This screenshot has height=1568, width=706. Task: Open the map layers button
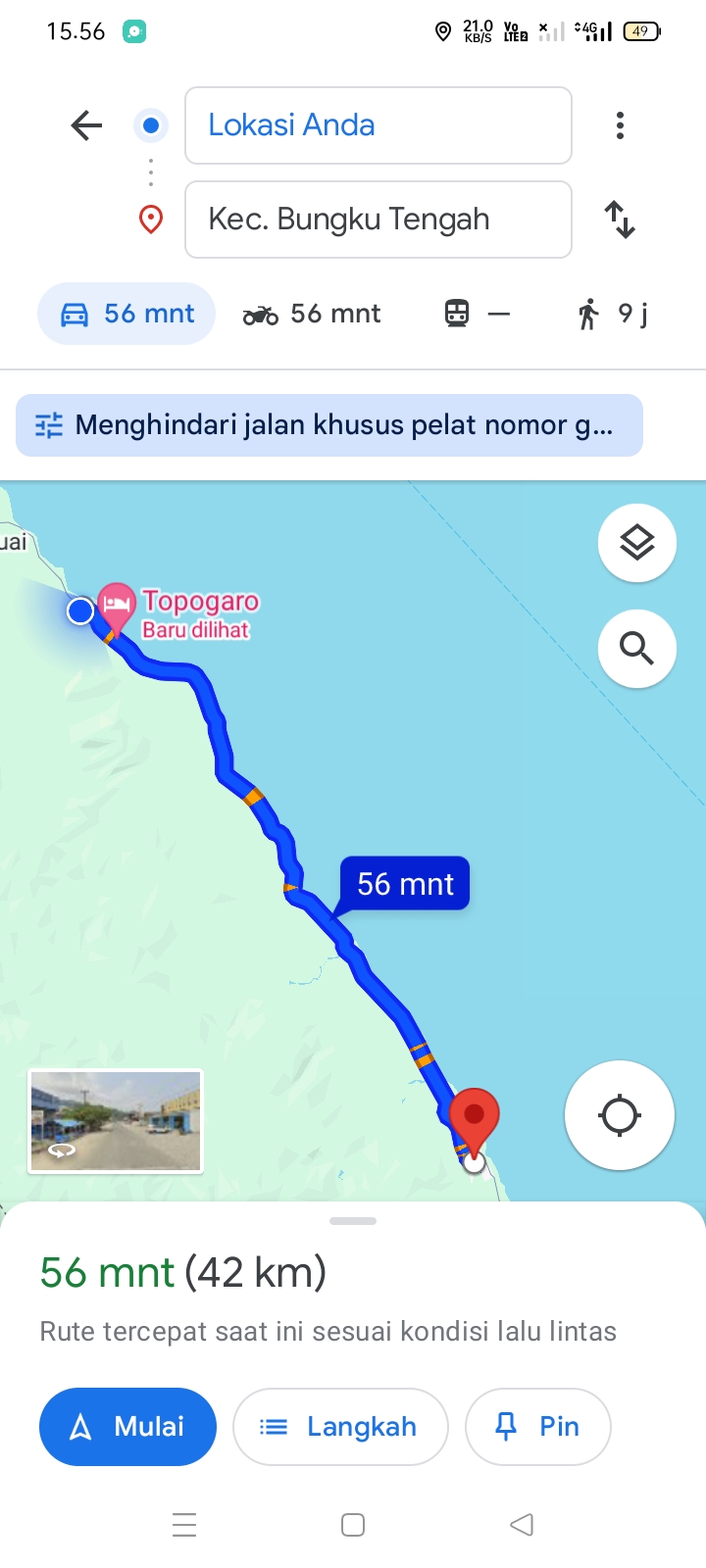[x=637, y=543]
